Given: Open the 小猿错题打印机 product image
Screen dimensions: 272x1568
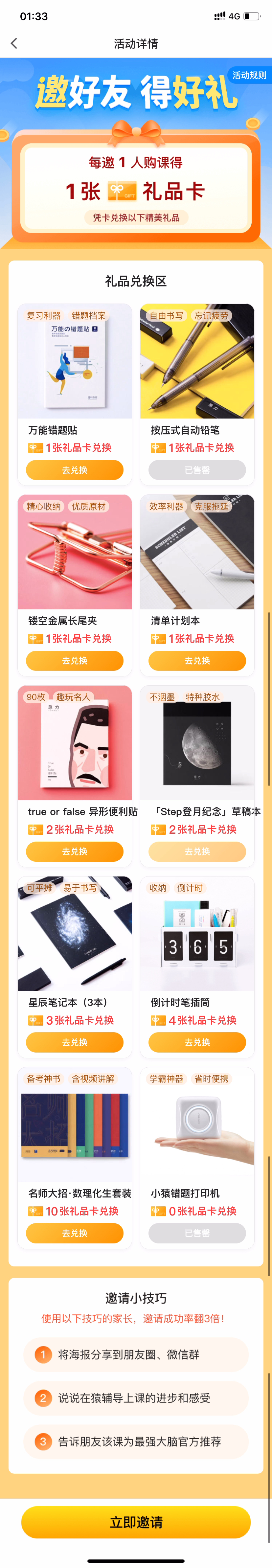Looking at the screenshot, I should [x=197, y=1124].
